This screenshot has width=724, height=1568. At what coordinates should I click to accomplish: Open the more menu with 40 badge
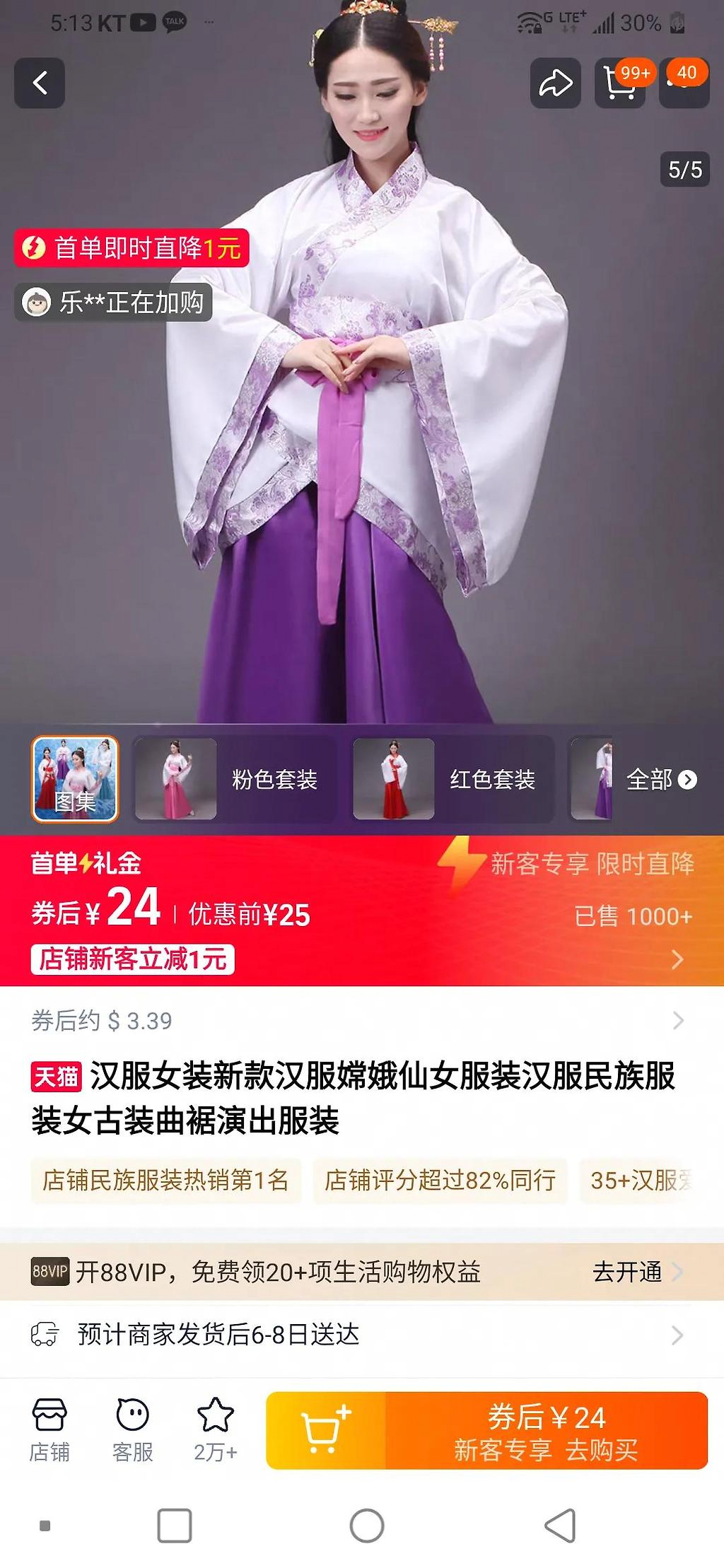pyautogui.click(x=684, y=83)
